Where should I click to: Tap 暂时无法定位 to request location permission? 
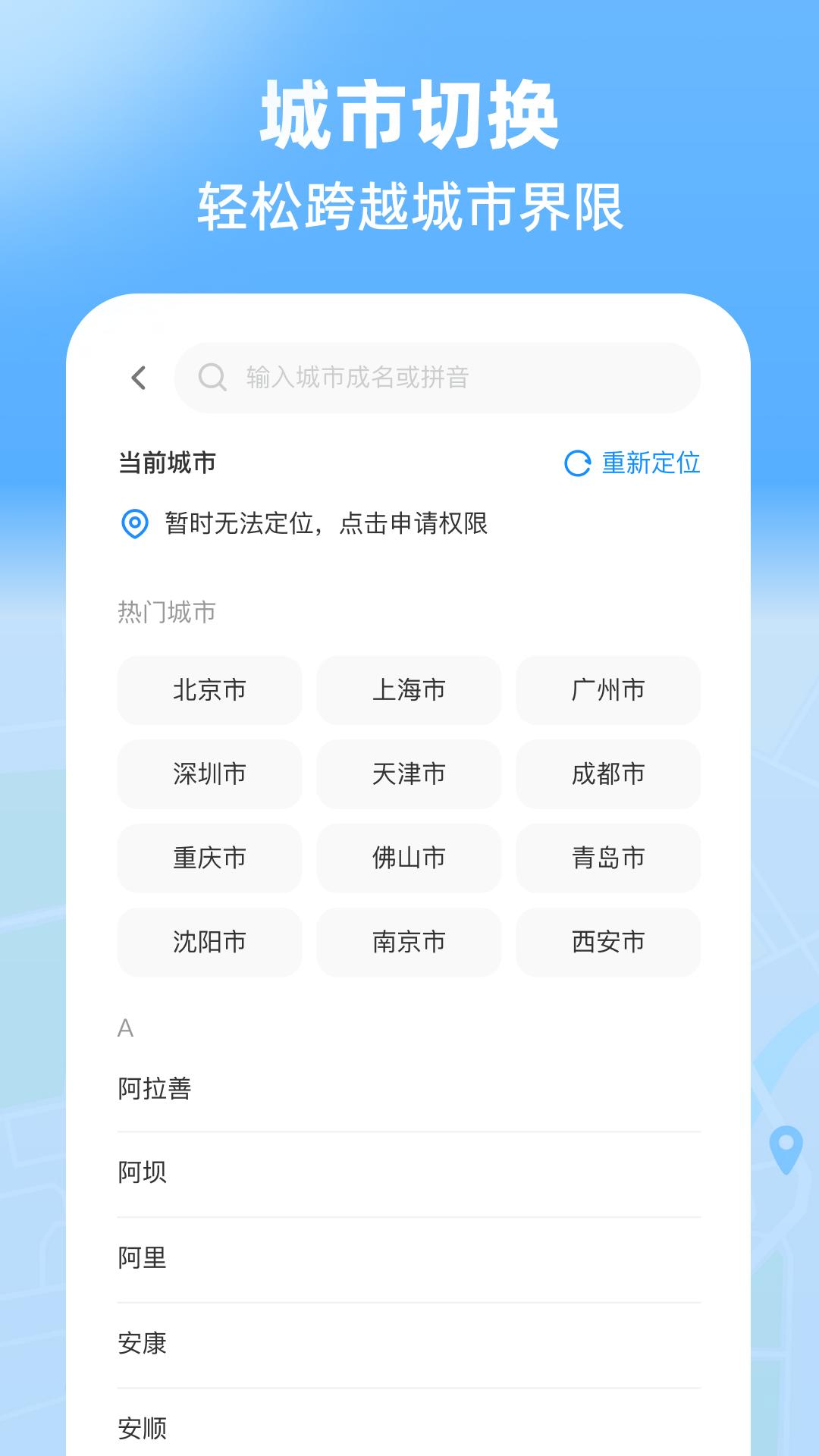(328, 522)
